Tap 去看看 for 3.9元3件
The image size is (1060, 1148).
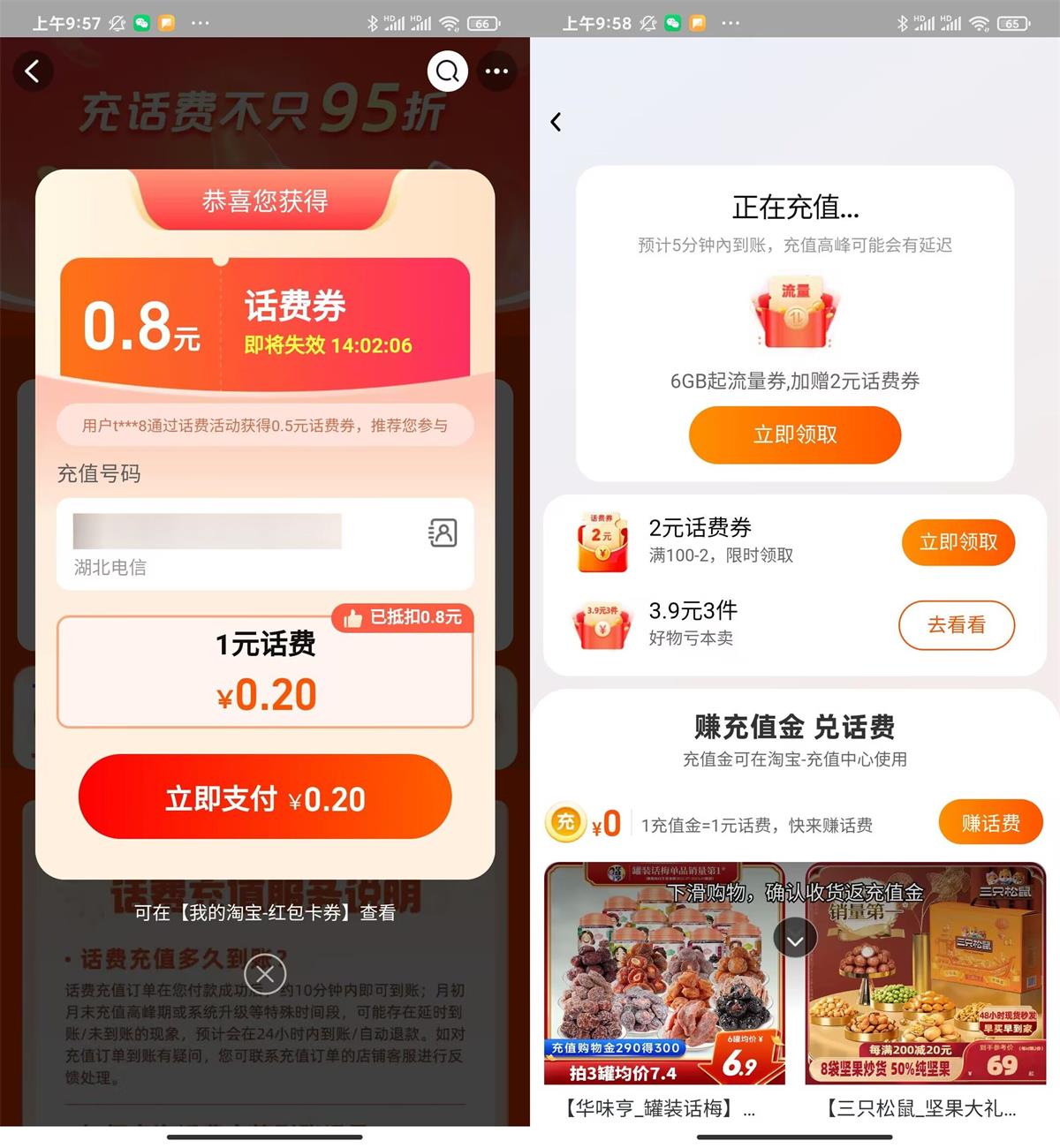click(x=956, y=624)
